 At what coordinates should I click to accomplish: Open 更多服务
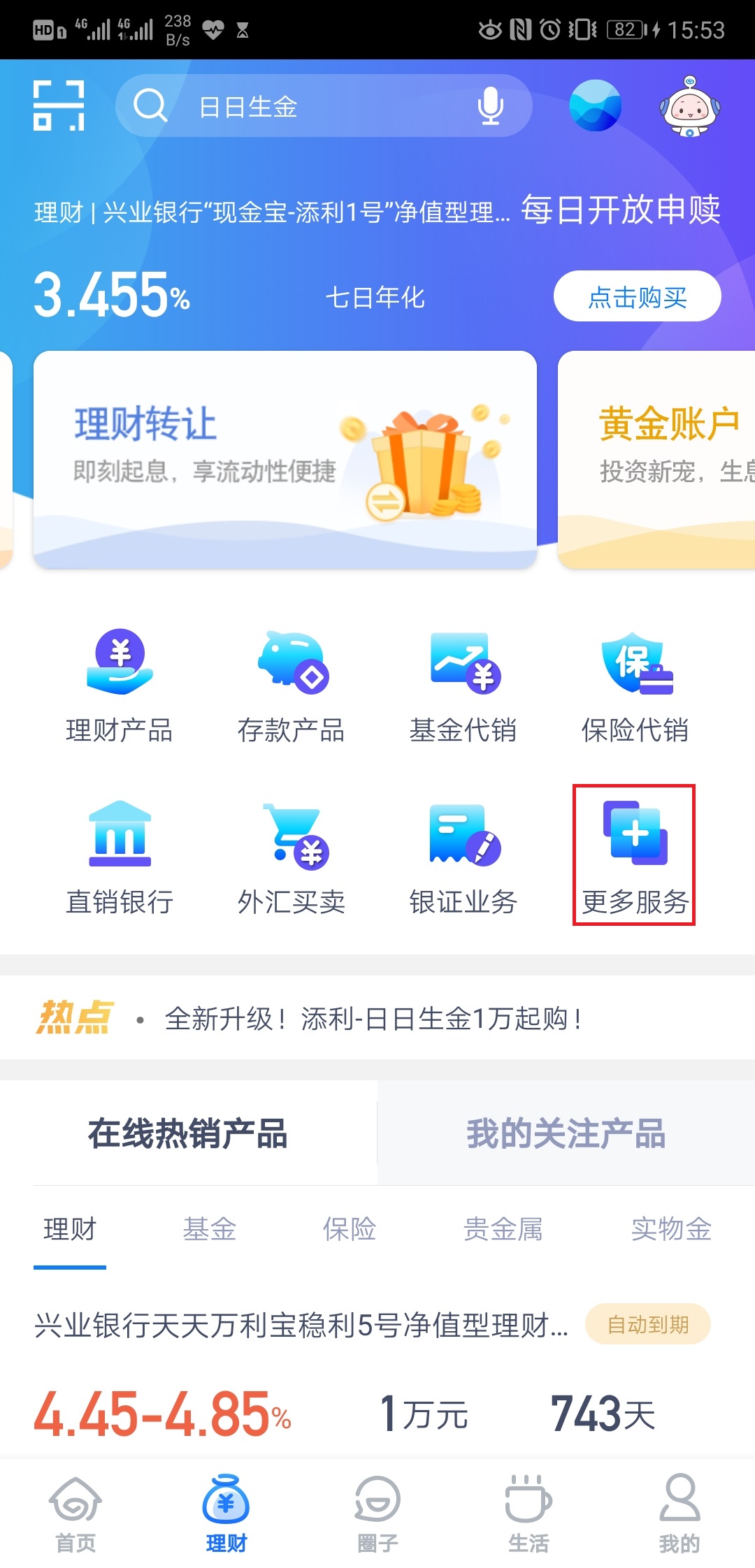tap(634, 855)
